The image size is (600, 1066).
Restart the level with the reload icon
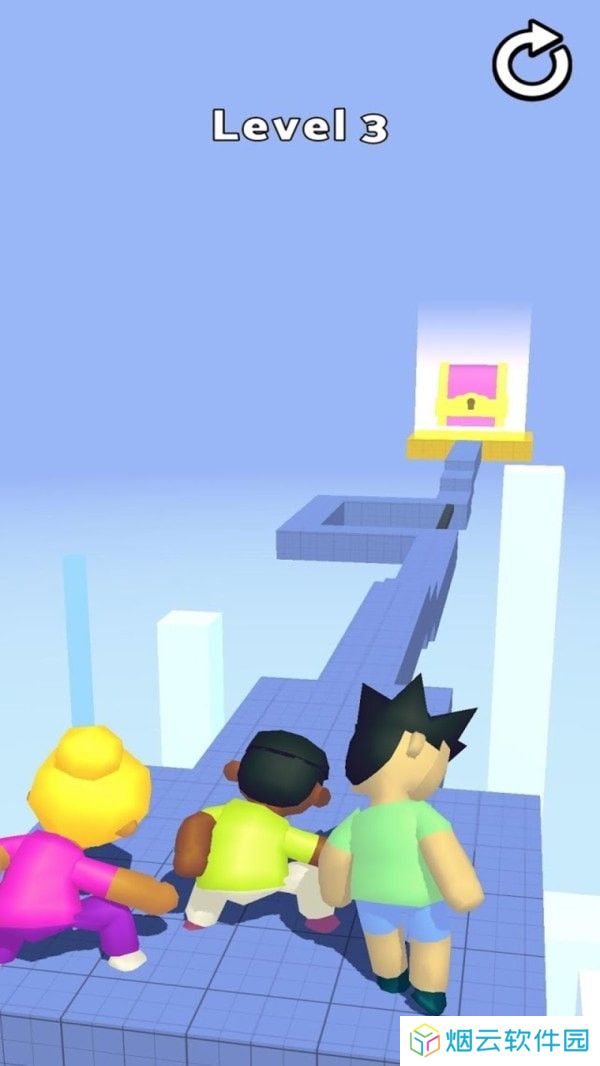tap(532, 62)
